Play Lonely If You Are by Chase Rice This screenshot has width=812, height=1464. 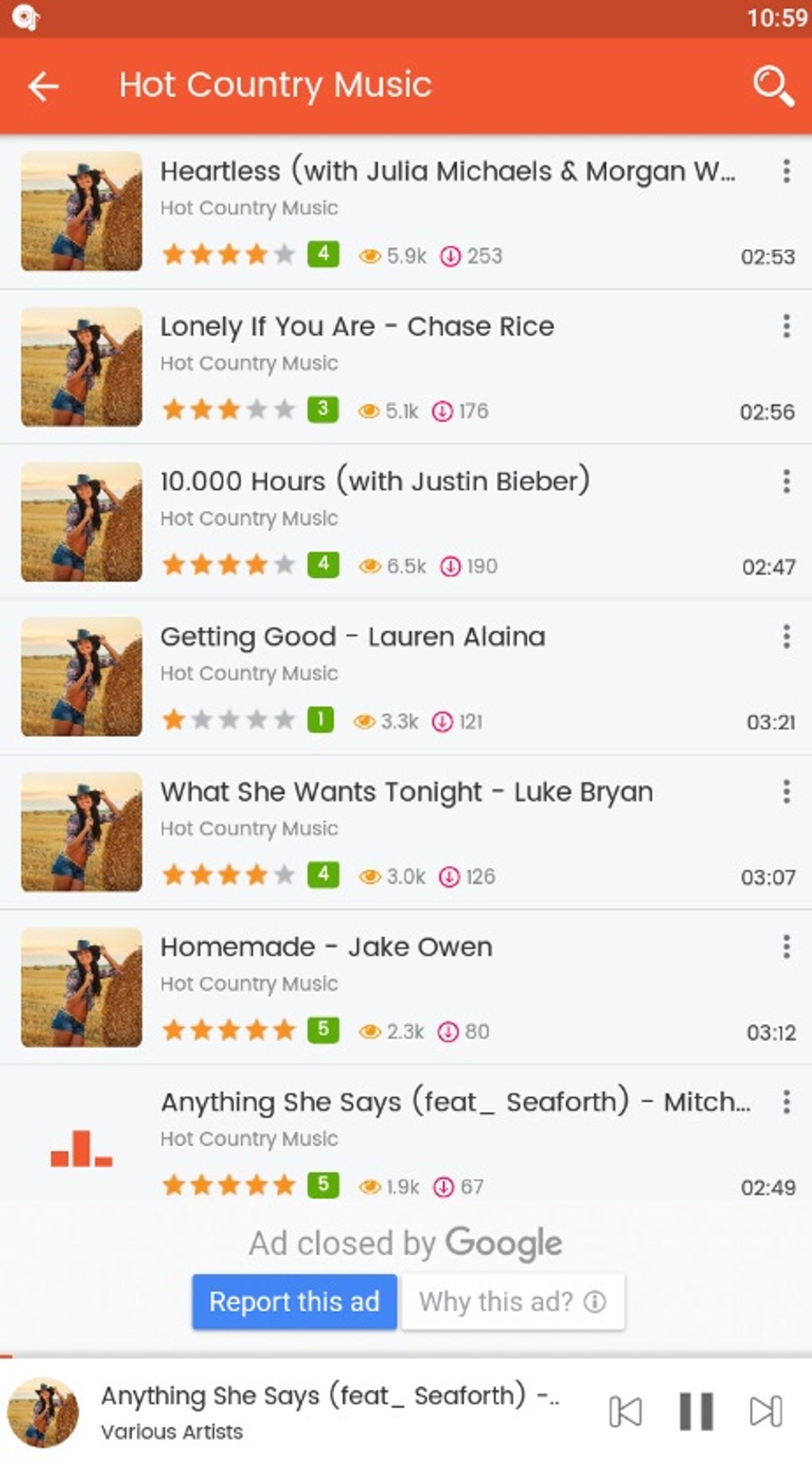point(357,326)
